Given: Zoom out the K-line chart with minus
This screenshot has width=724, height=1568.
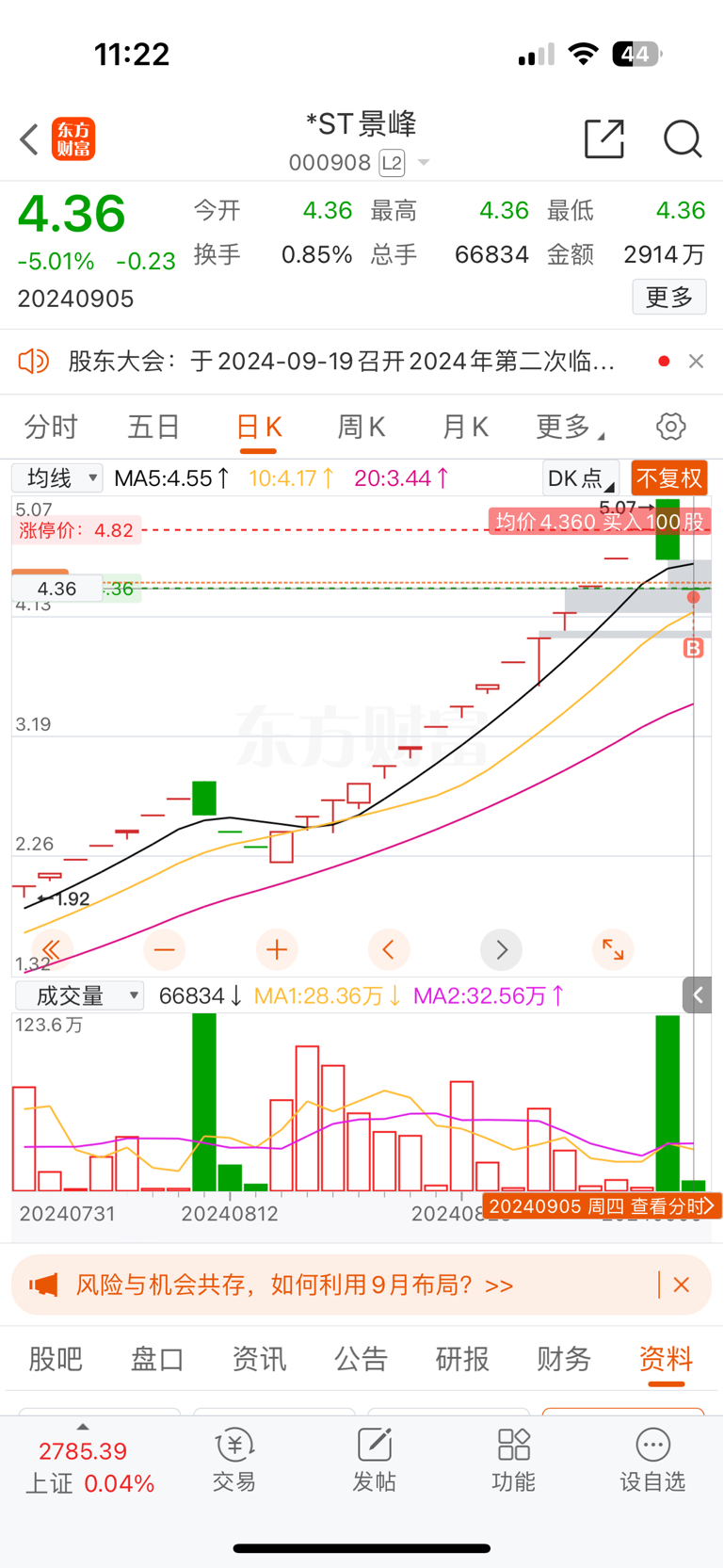Looking at the screenshot, I should pyautogui.click(x=165, y=949).
